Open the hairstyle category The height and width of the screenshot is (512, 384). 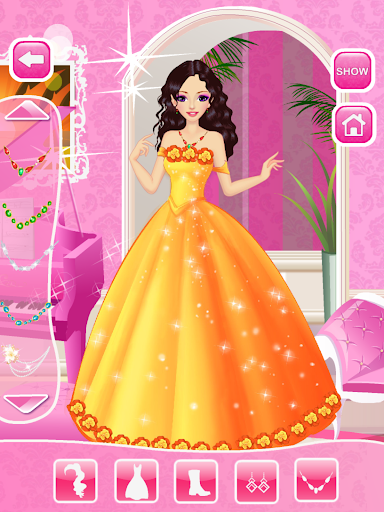76,481
